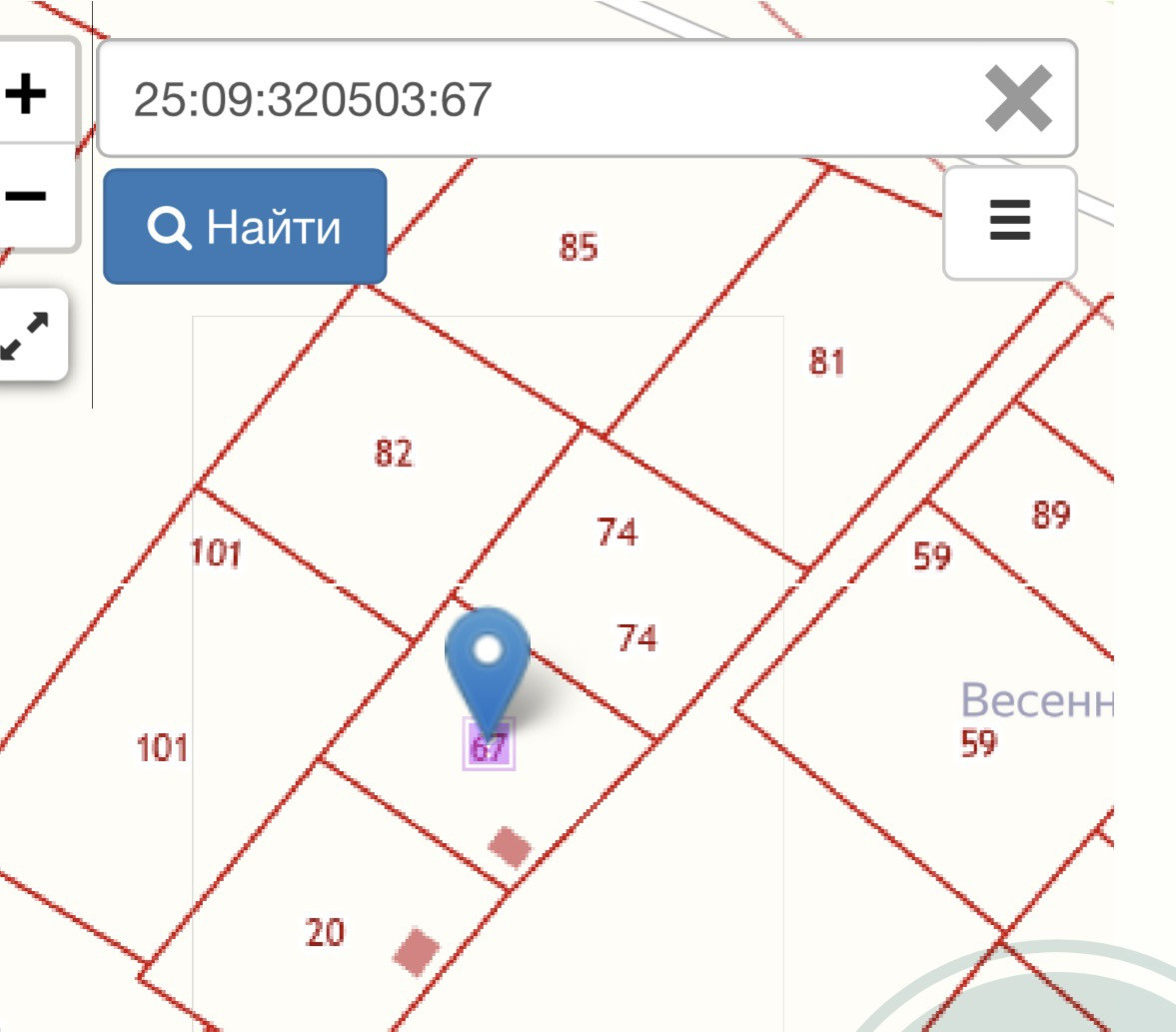Open the hamburger layers menu
The image size is (1176, 1032).
(1009, 222)
